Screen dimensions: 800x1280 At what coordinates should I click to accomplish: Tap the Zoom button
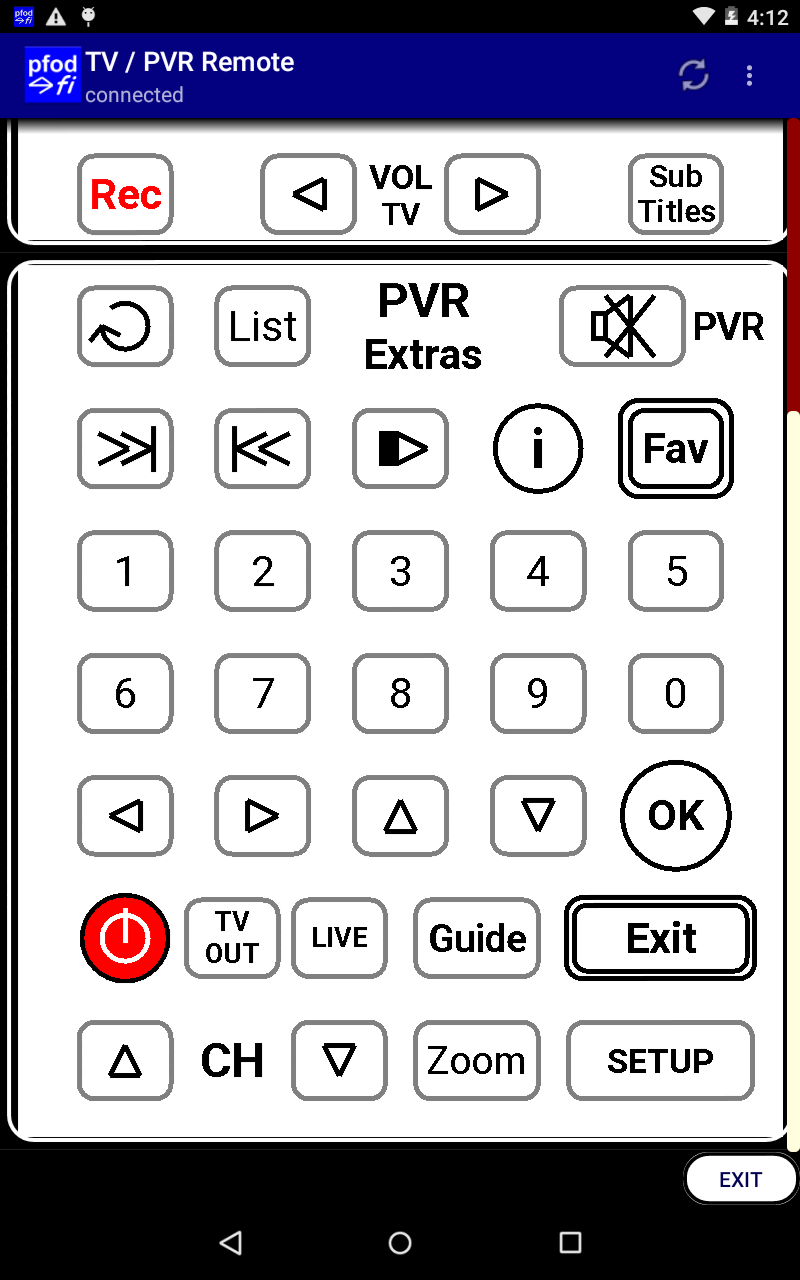[477, 1060]
